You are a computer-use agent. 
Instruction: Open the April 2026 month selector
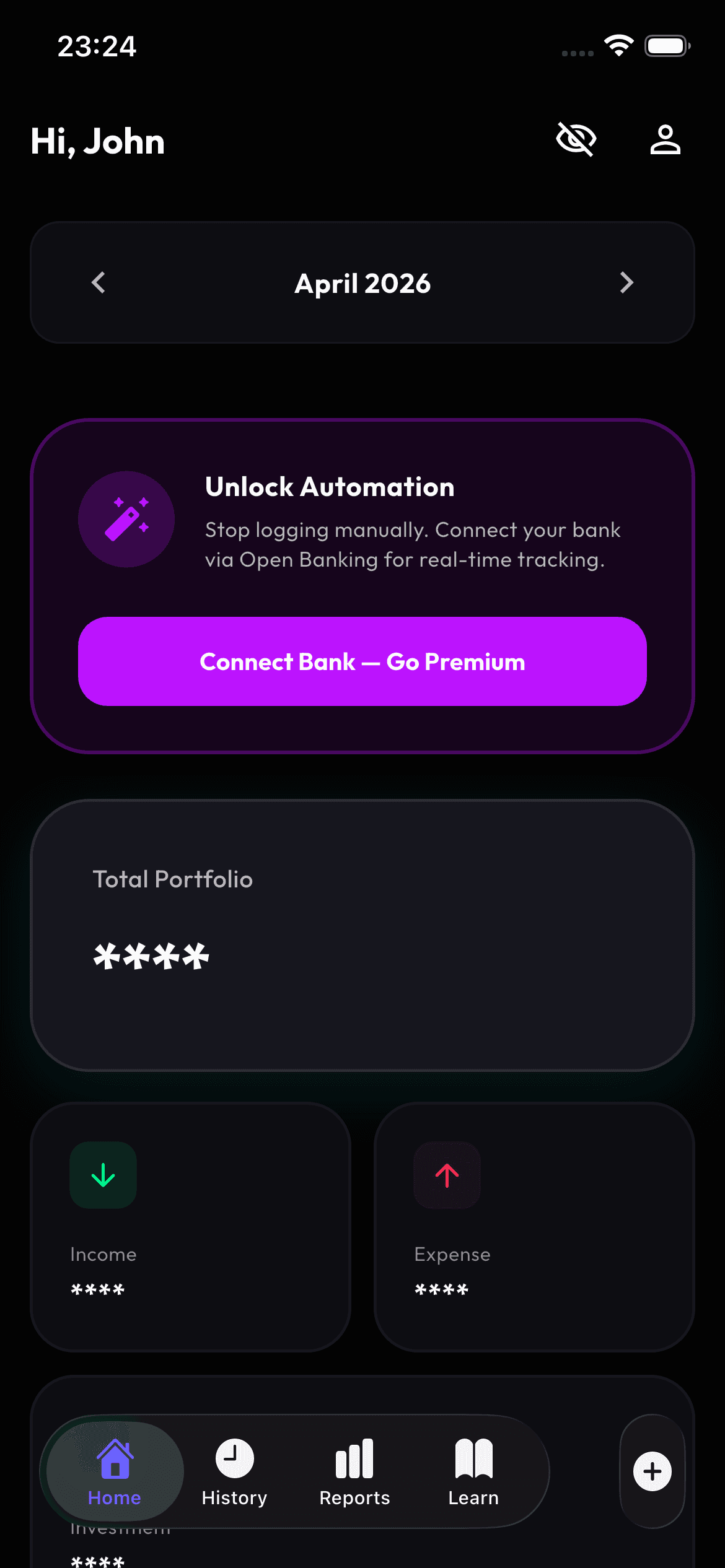362,282
